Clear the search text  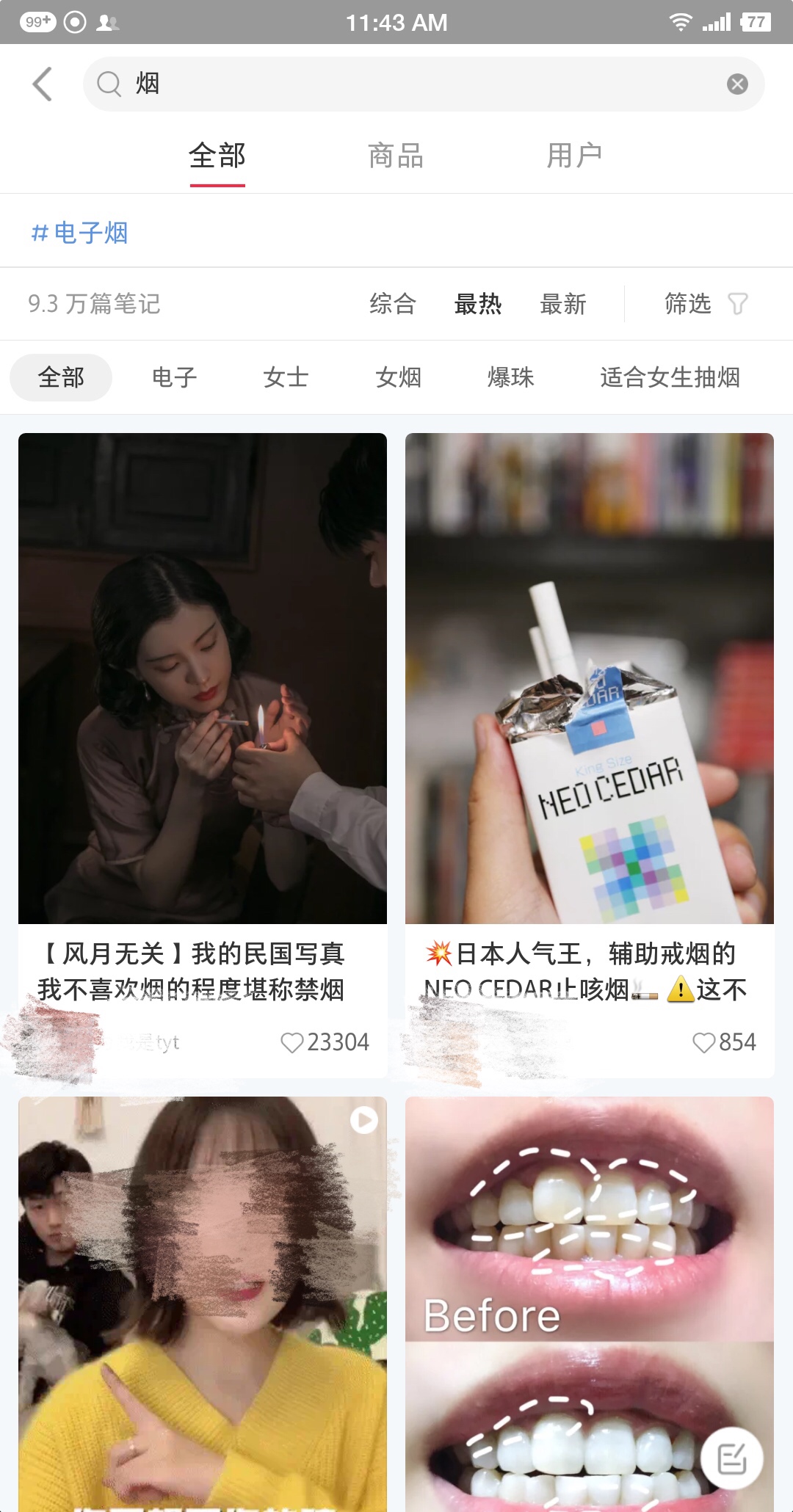[x=737, y=84]
